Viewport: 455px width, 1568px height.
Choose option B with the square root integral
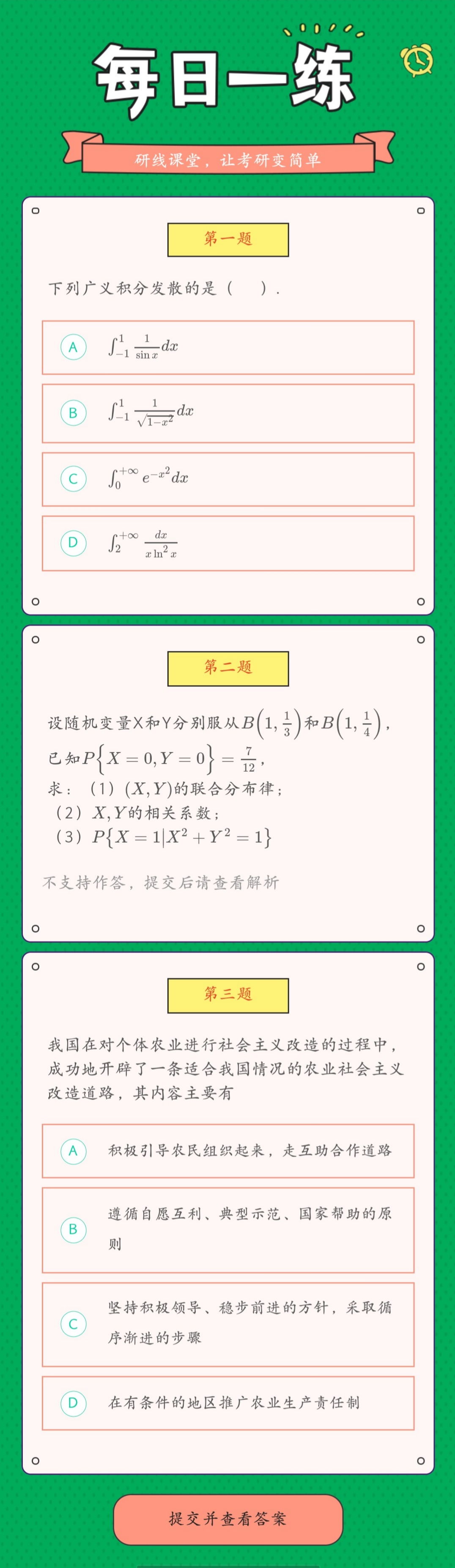228,413
